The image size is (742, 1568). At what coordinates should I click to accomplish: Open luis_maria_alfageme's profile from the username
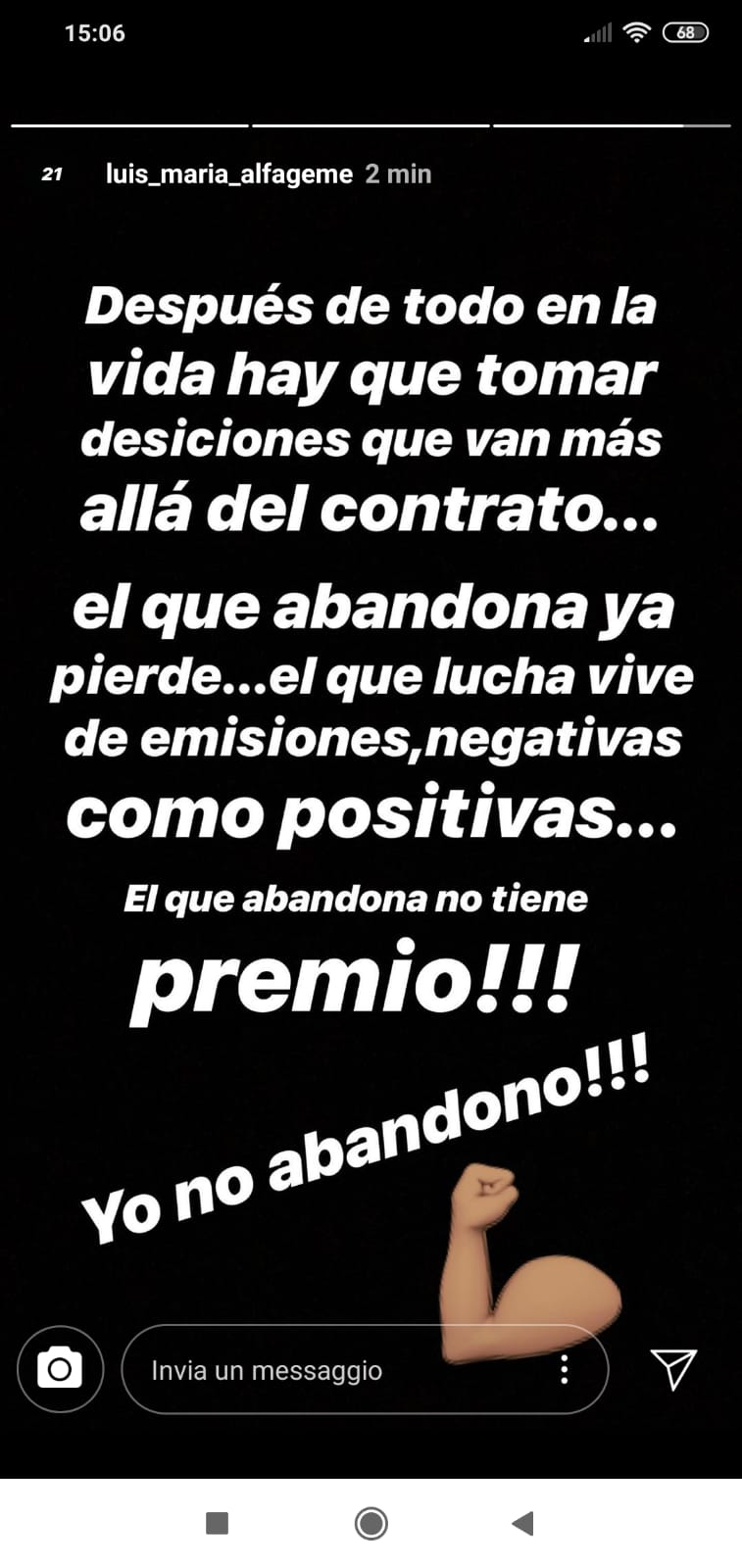pyautogui.click(x=228, y=174)
